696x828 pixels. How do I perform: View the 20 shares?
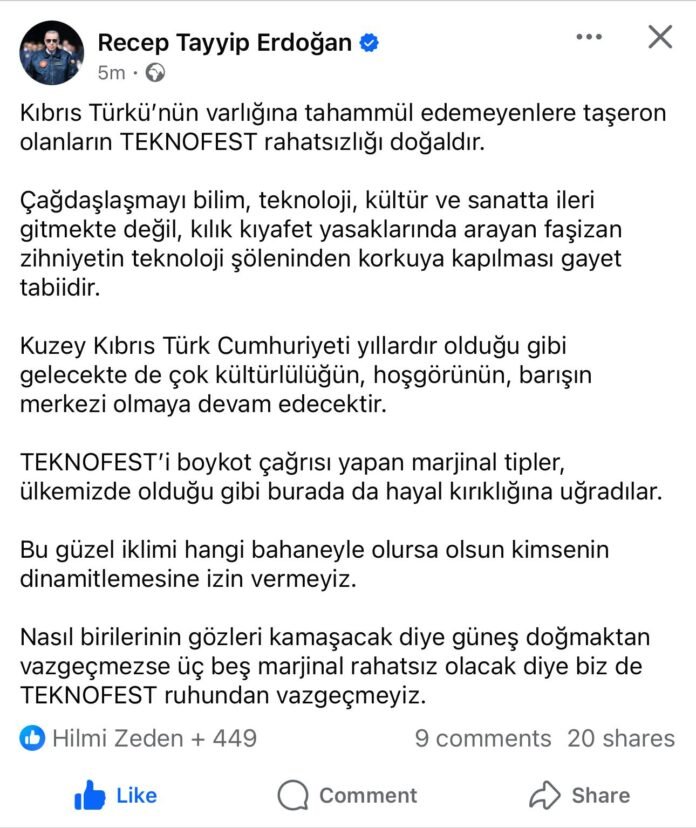[620, 738]
